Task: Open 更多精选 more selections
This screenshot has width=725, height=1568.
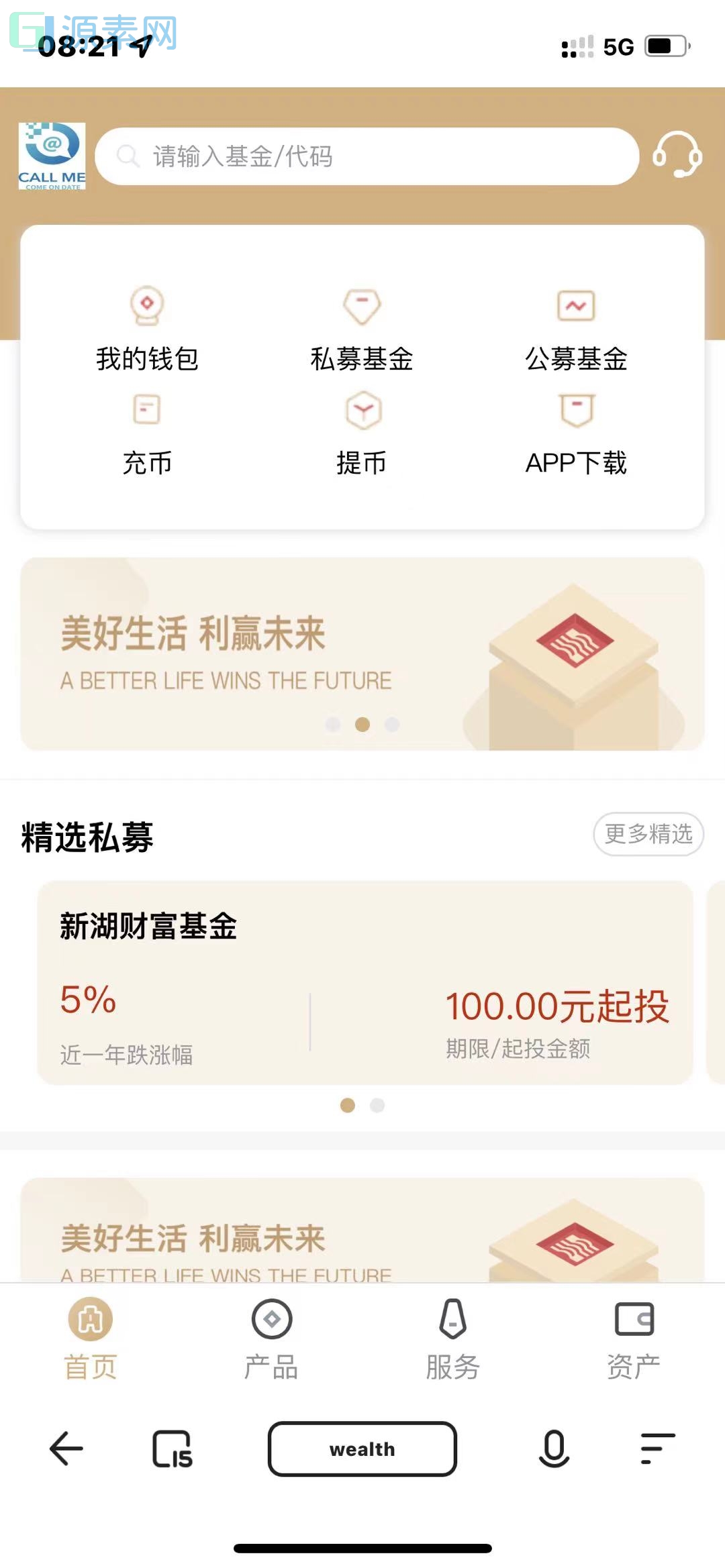Action: click(646, 835)
